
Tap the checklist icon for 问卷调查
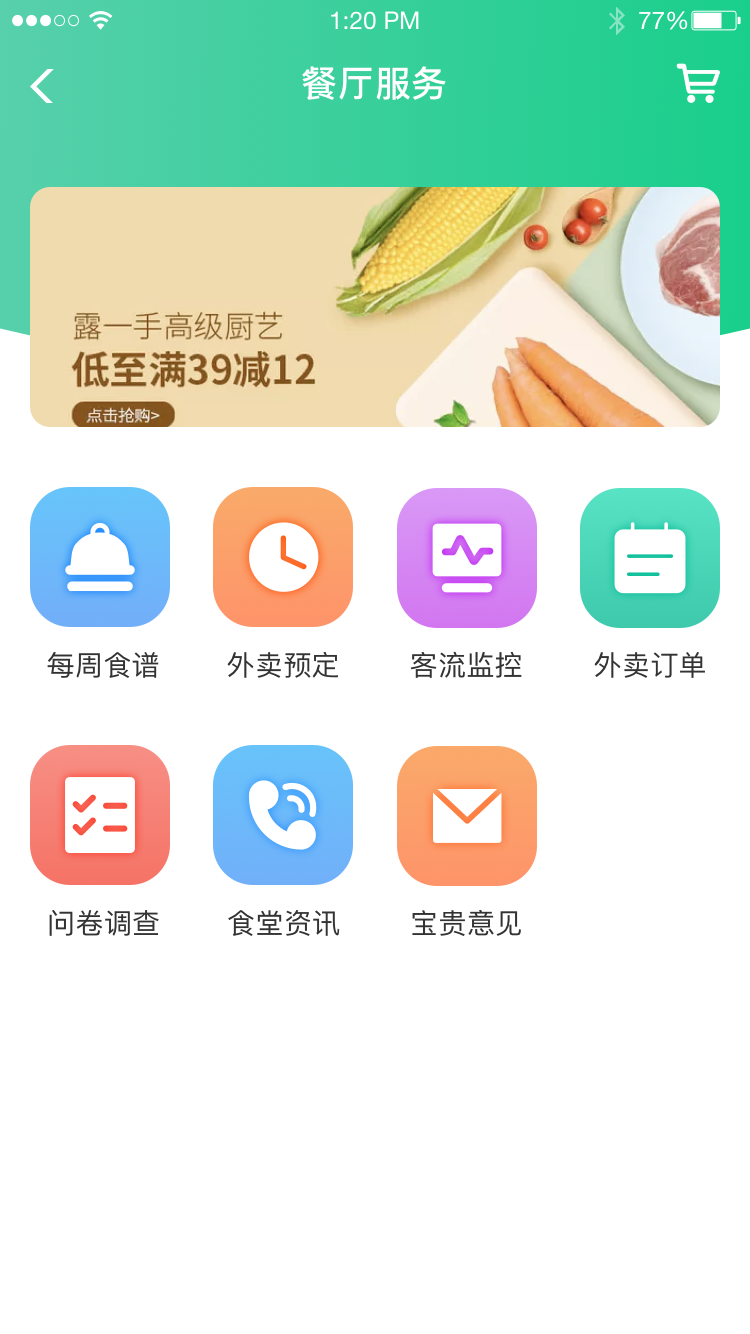(100, 815)
